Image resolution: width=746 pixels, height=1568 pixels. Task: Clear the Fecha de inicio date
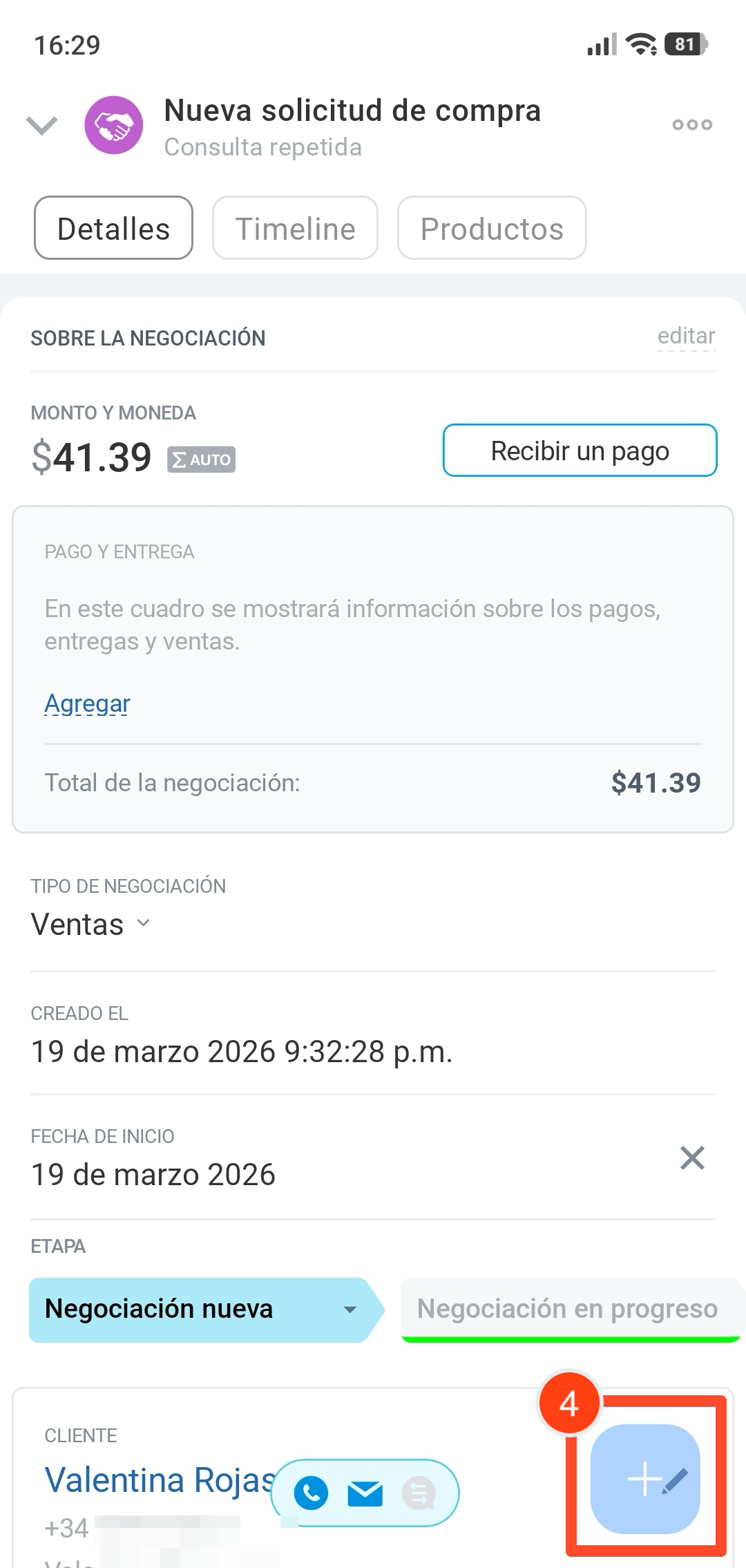click(x=692, y=1158)
